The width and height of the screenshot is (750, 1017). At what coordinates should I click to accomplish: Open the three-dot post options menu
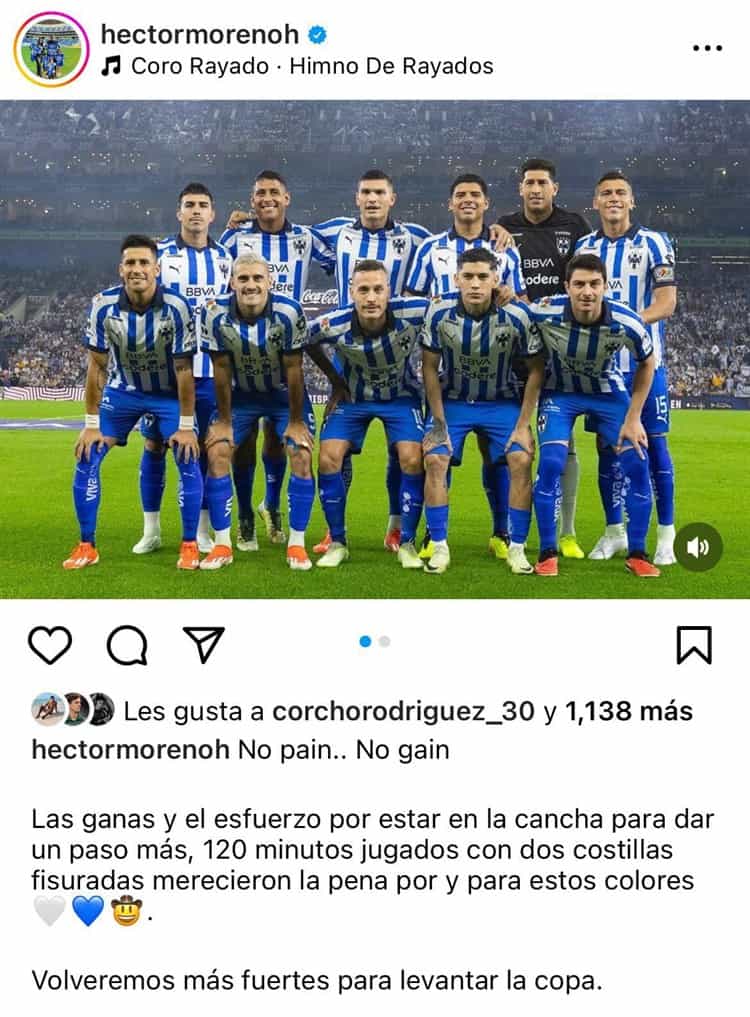point(707,47)
